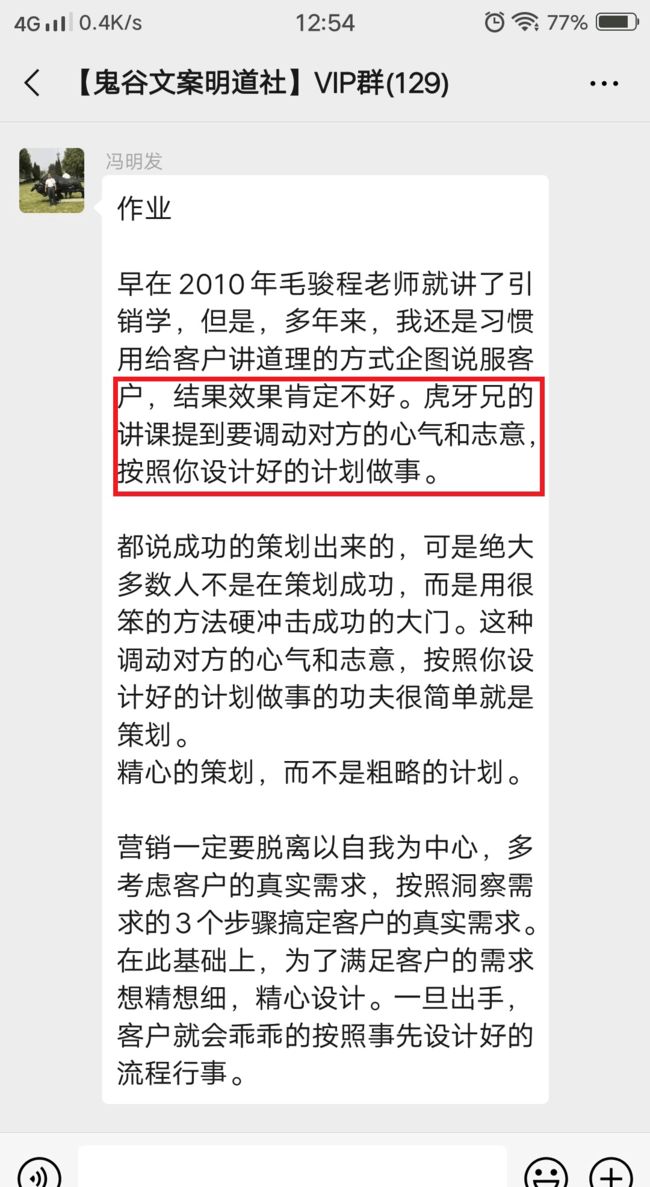
Task: Go back from the VIP group chat
Action: (32, 83)
